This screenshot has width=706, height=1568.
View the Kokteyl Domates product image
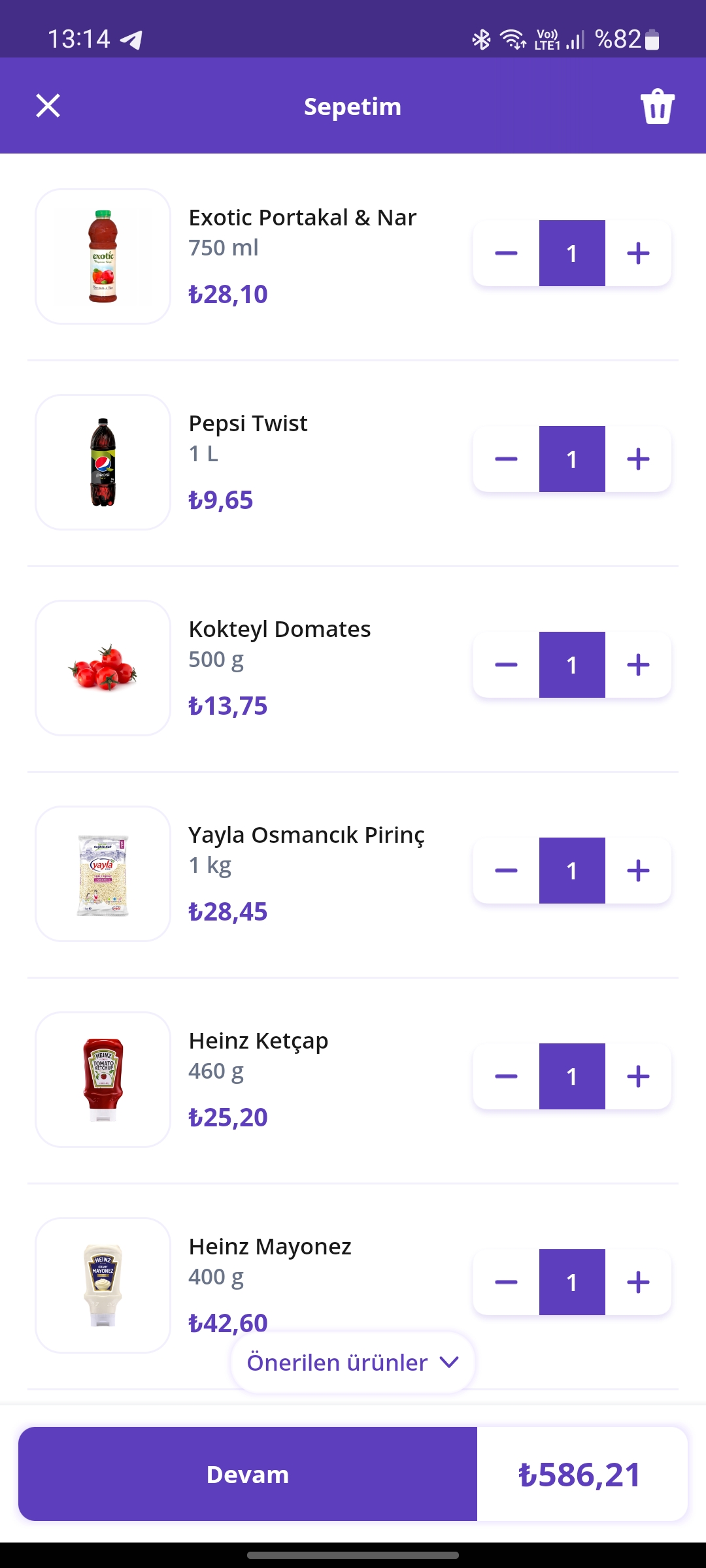pyautogui.click(x=103, y=668)
